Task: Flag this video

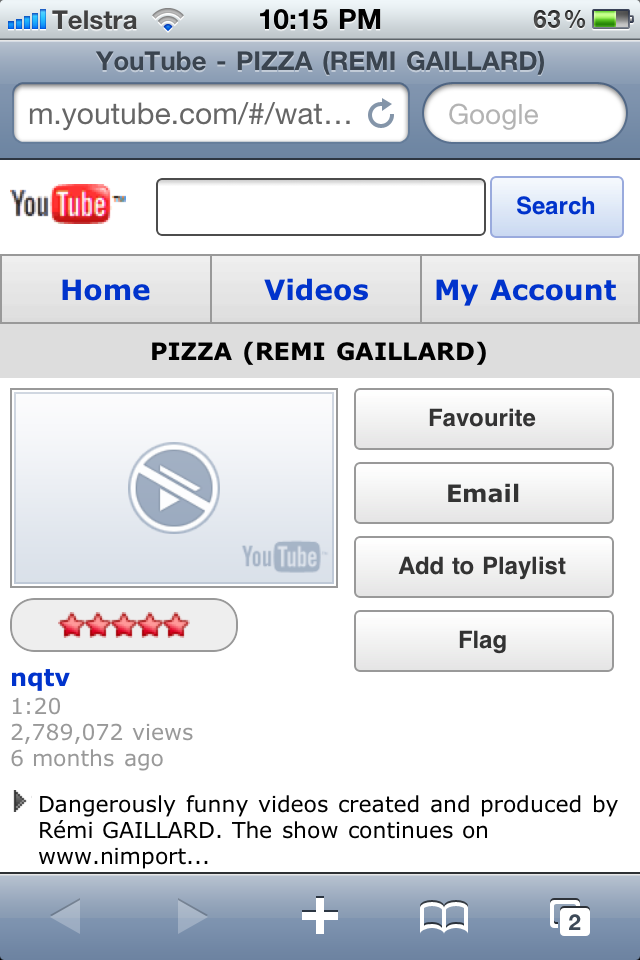Action: click(x=483, y=641)
